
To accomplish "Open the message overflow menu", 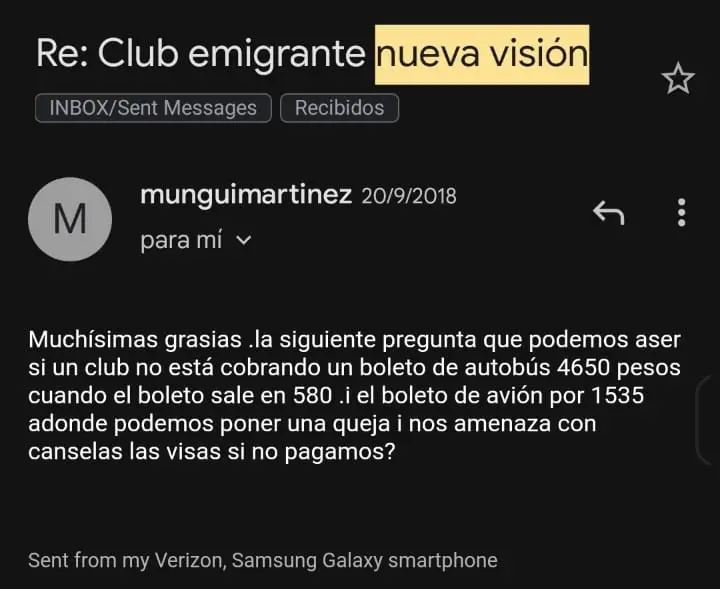I will pyautogui.click(x=682, y=212).
